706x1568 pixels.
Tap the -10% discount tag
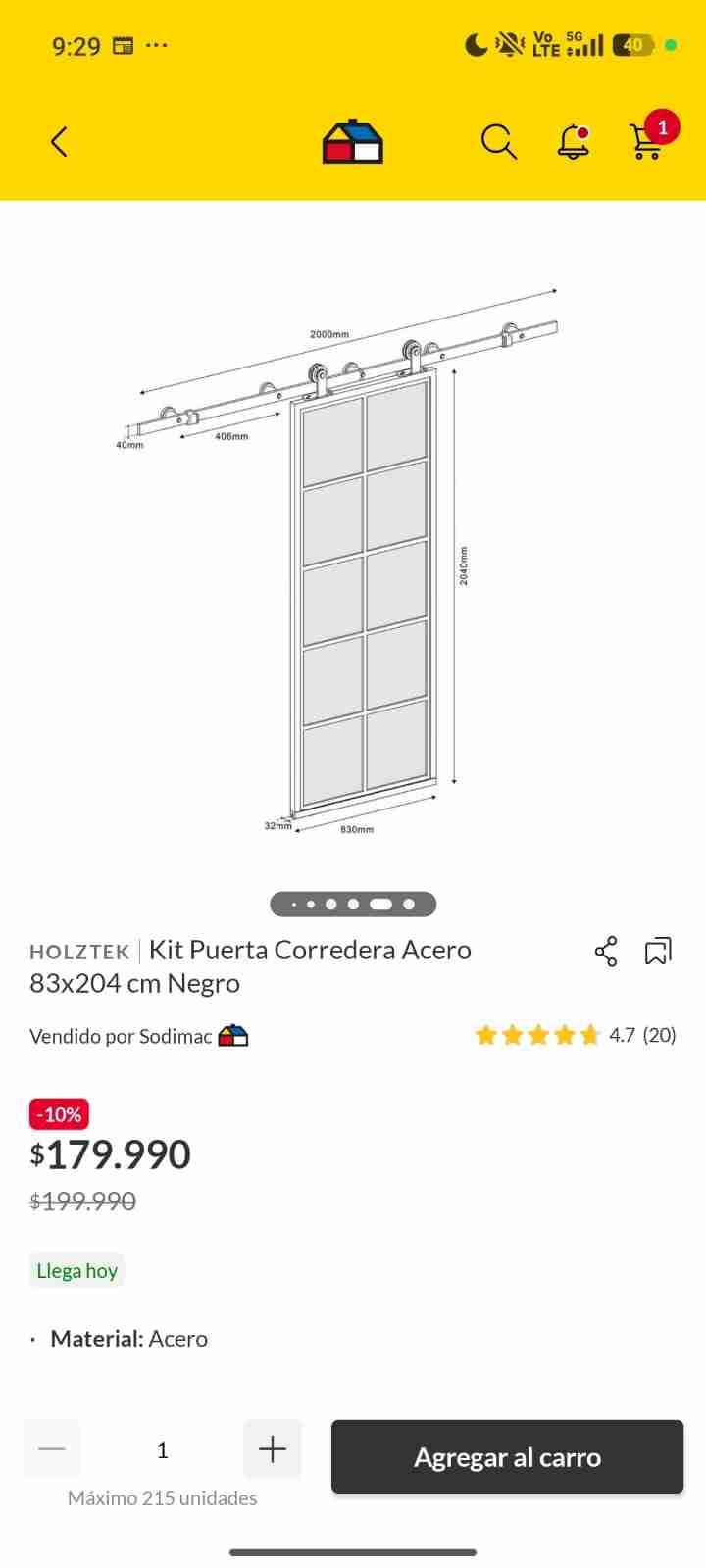click(x=58, y=1114)
